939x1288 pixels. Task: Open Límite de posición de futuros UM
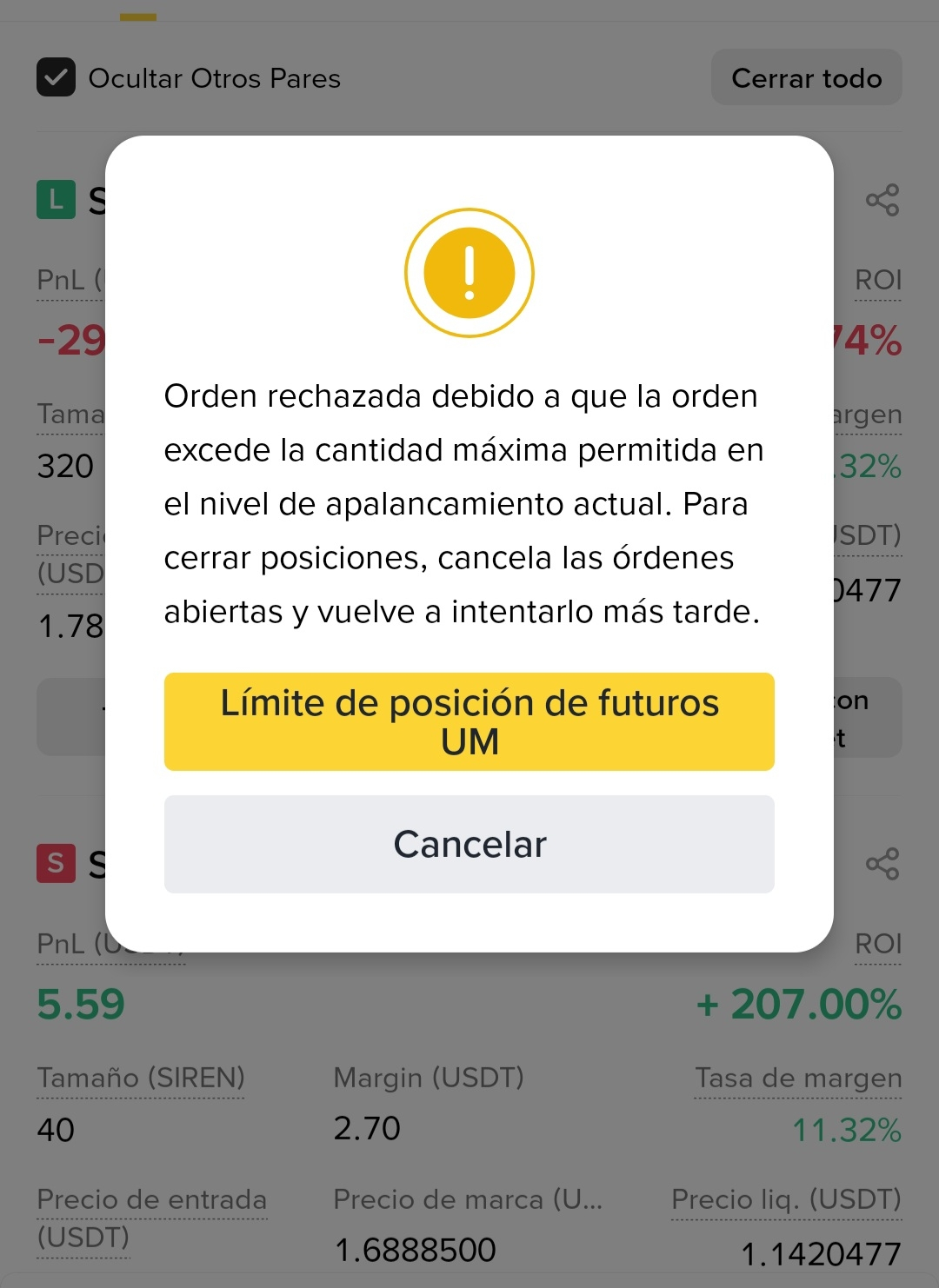click(x=469, y=721)
